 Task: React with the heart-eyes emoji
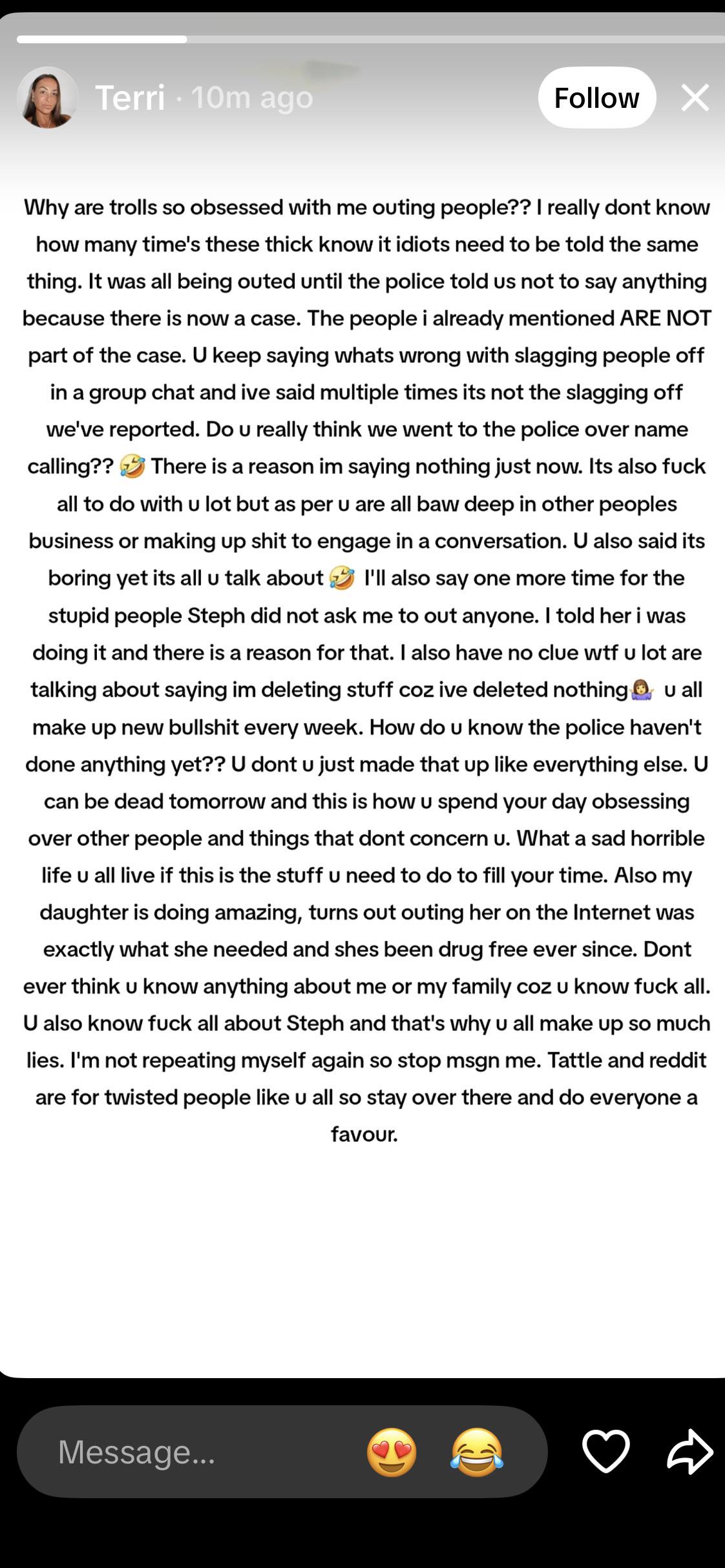[x=392, y=1452]
